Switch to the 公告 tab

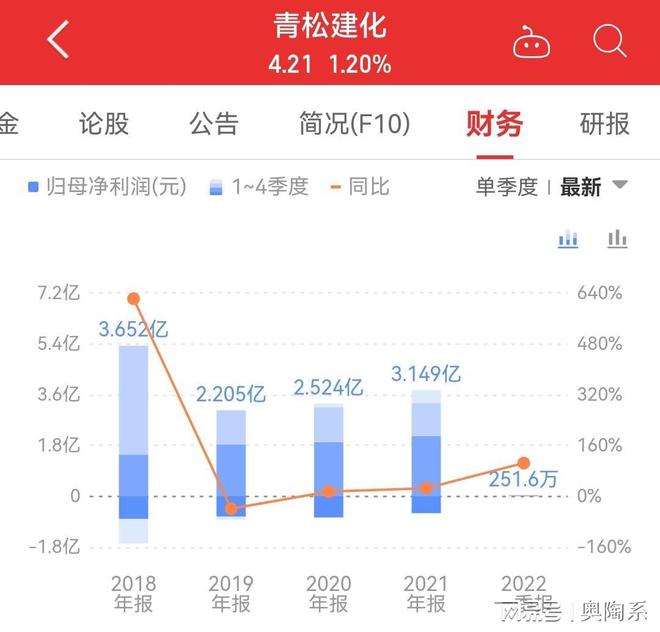[x=214, y=123]
